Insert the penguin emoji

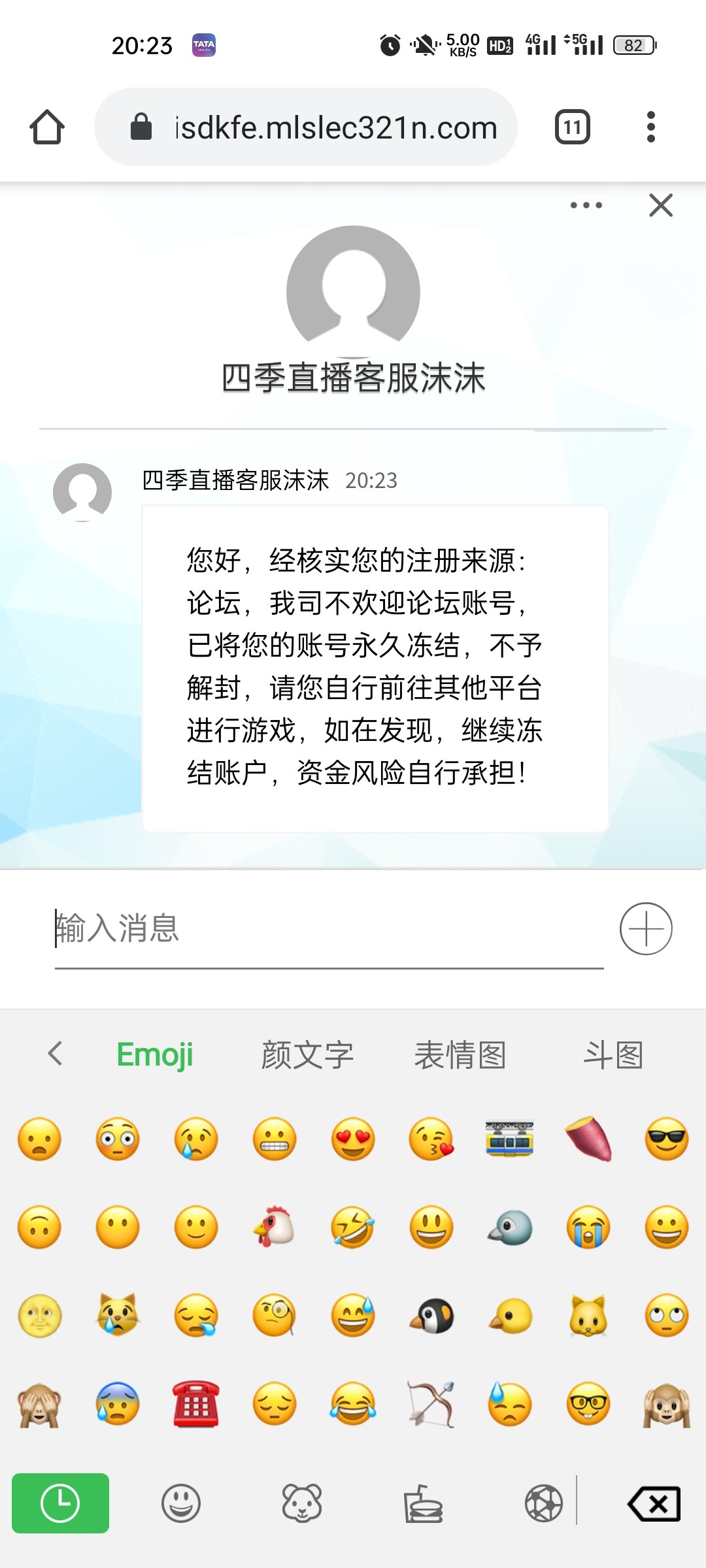point(431,1316)
